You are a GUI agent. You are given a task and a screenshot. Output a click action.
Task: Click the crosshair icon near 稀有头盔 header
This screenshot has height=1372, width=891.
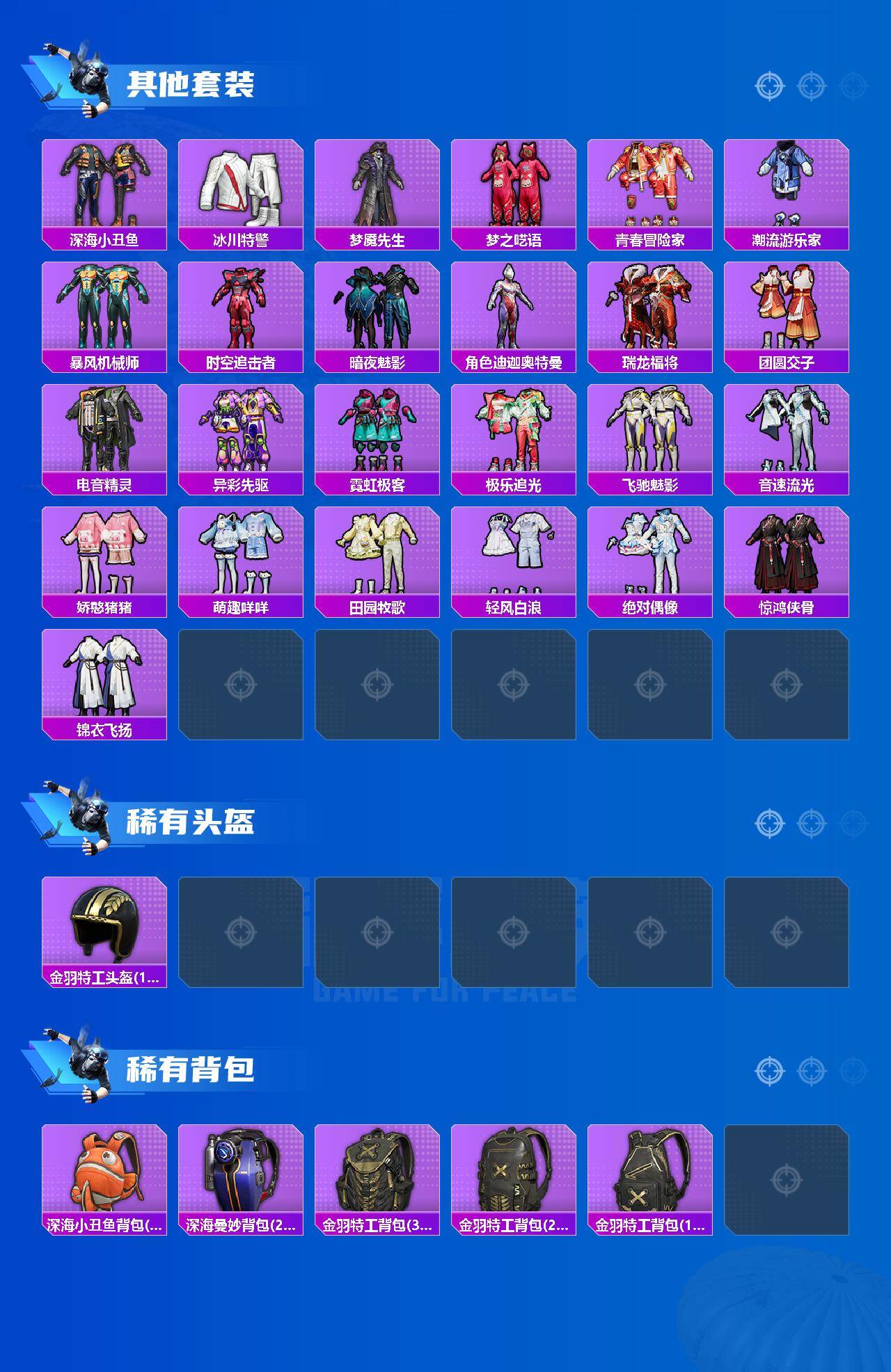(x=768, y=824)
